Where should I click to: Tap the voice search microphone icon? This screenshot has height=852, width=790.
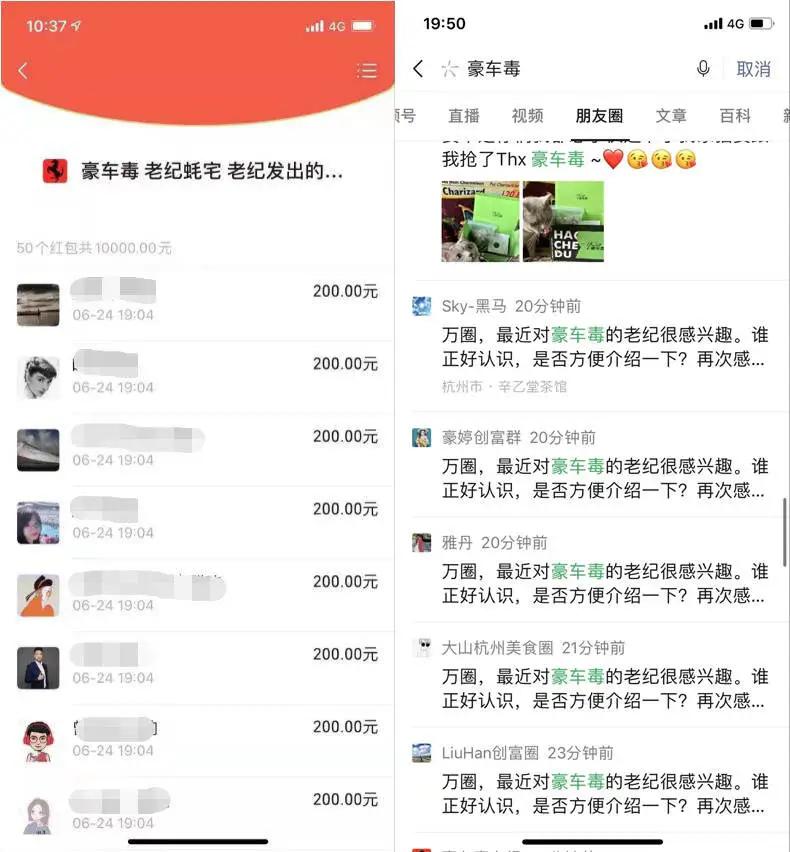(704, 68)
